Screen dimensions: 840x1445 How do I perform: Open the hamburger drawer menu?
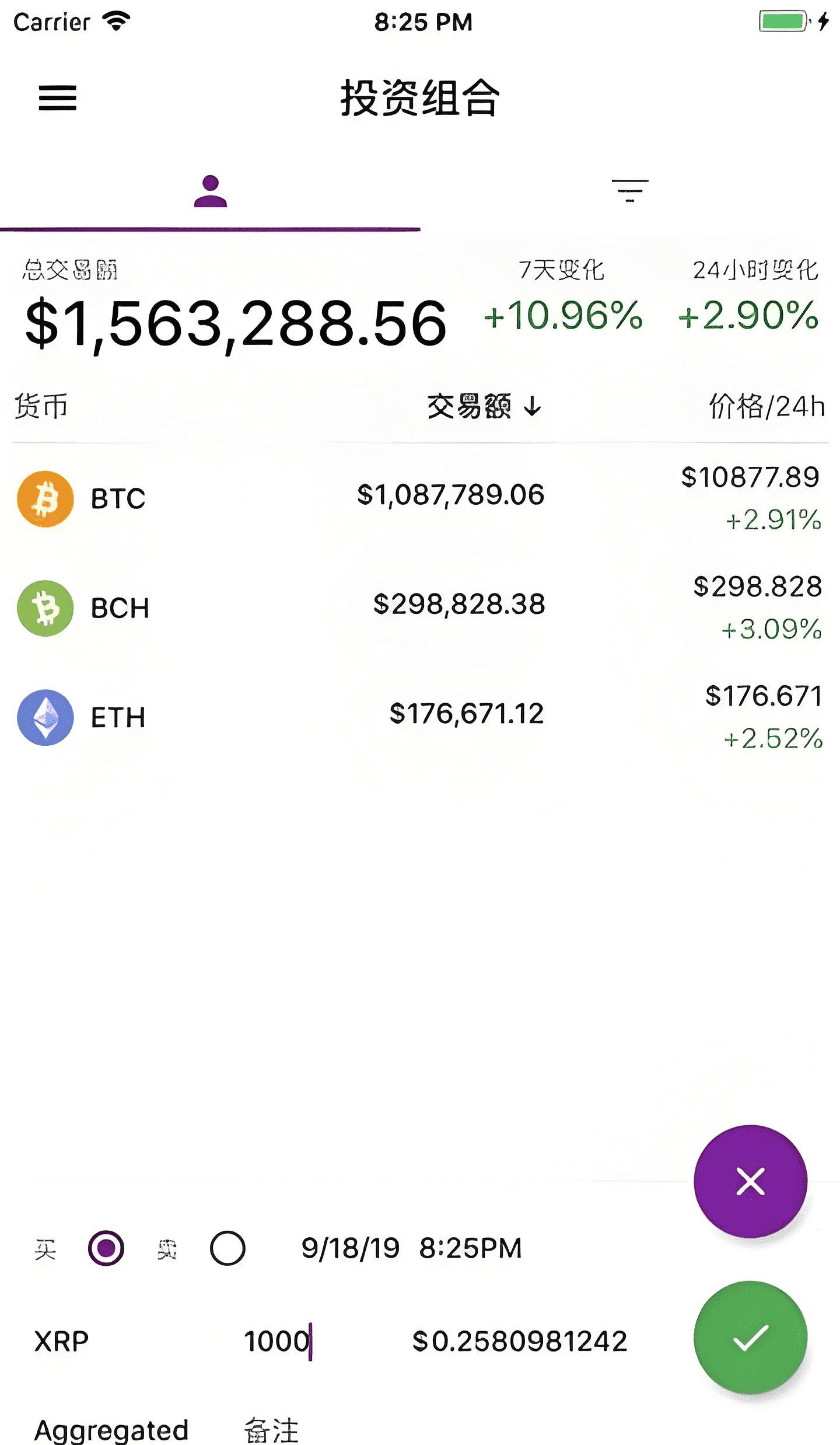[x=57, y=97]
